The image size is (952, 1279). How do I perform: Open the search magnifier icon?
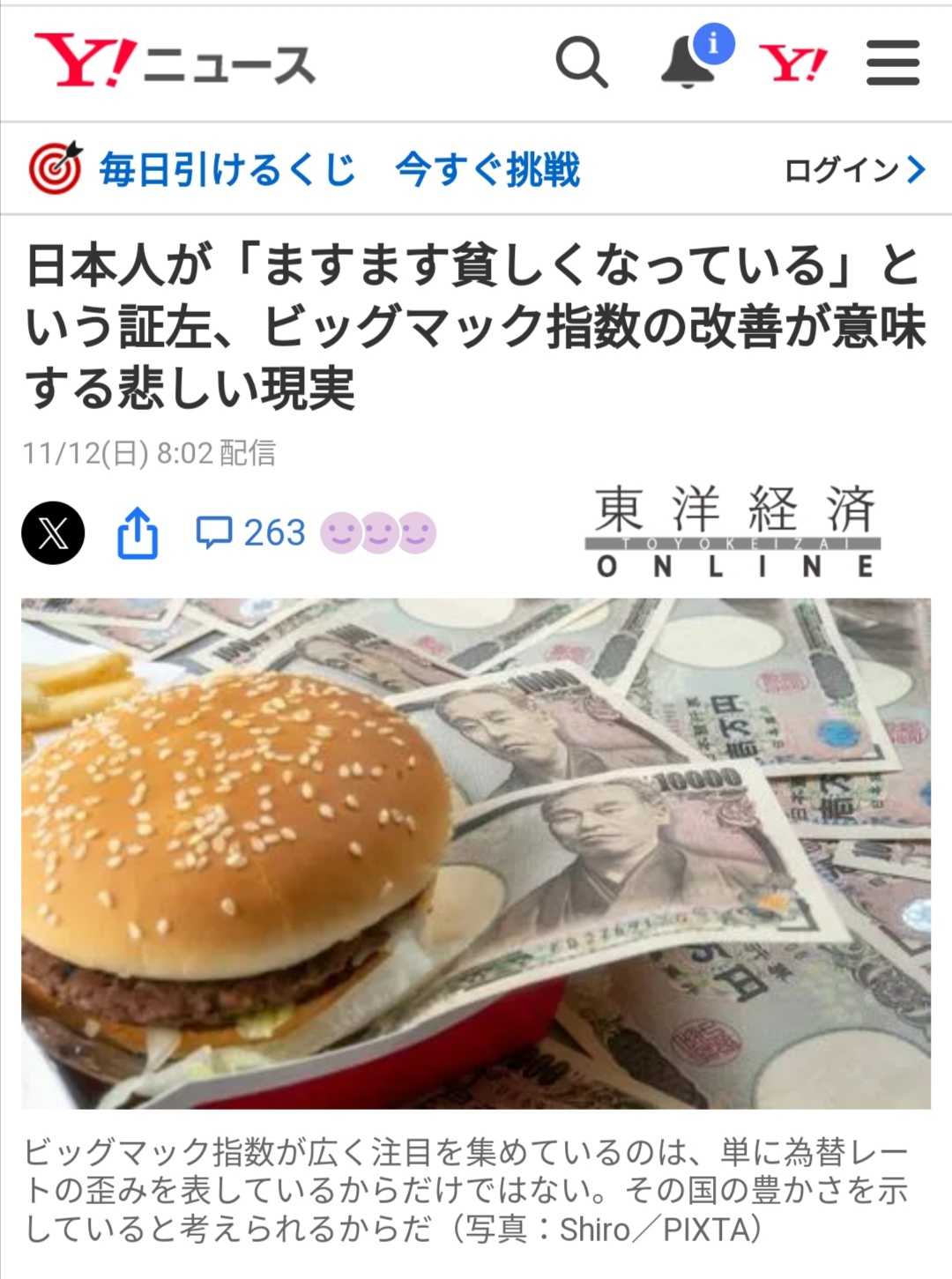(582, 63)
